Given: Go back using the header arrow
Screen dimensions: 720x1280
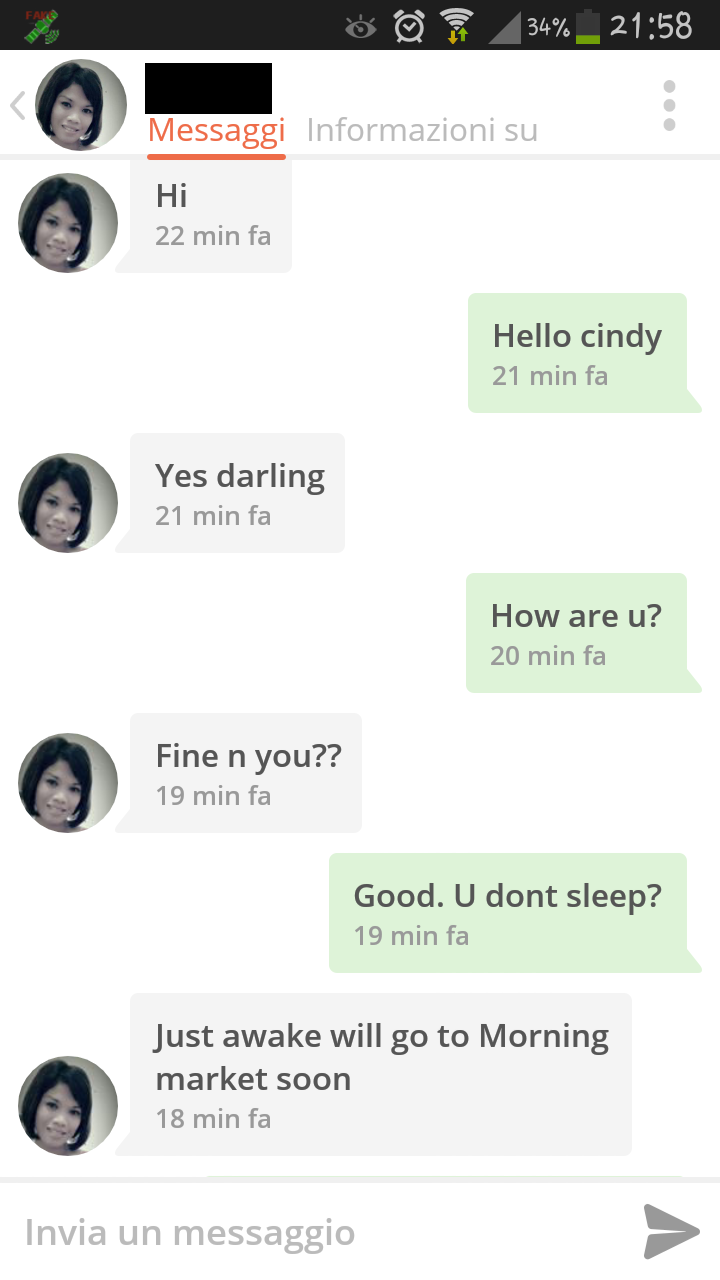Looking at the screenshot, I should click(17, 105).
